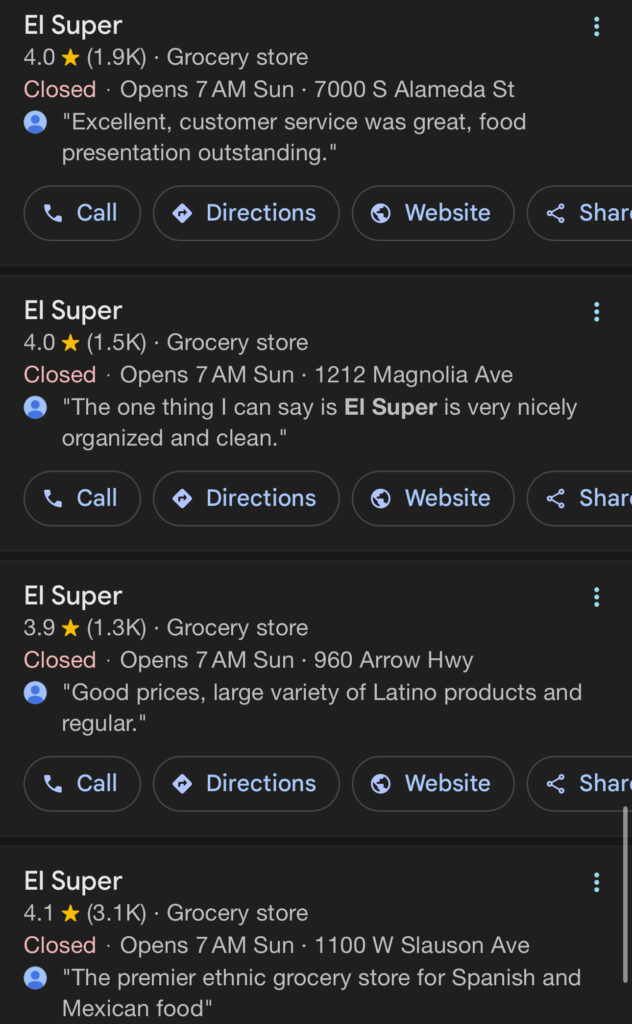Share the 960 Arrow Hwy listing
Image resolution: width=632 pixels, height=1024 pixels.
580,784
